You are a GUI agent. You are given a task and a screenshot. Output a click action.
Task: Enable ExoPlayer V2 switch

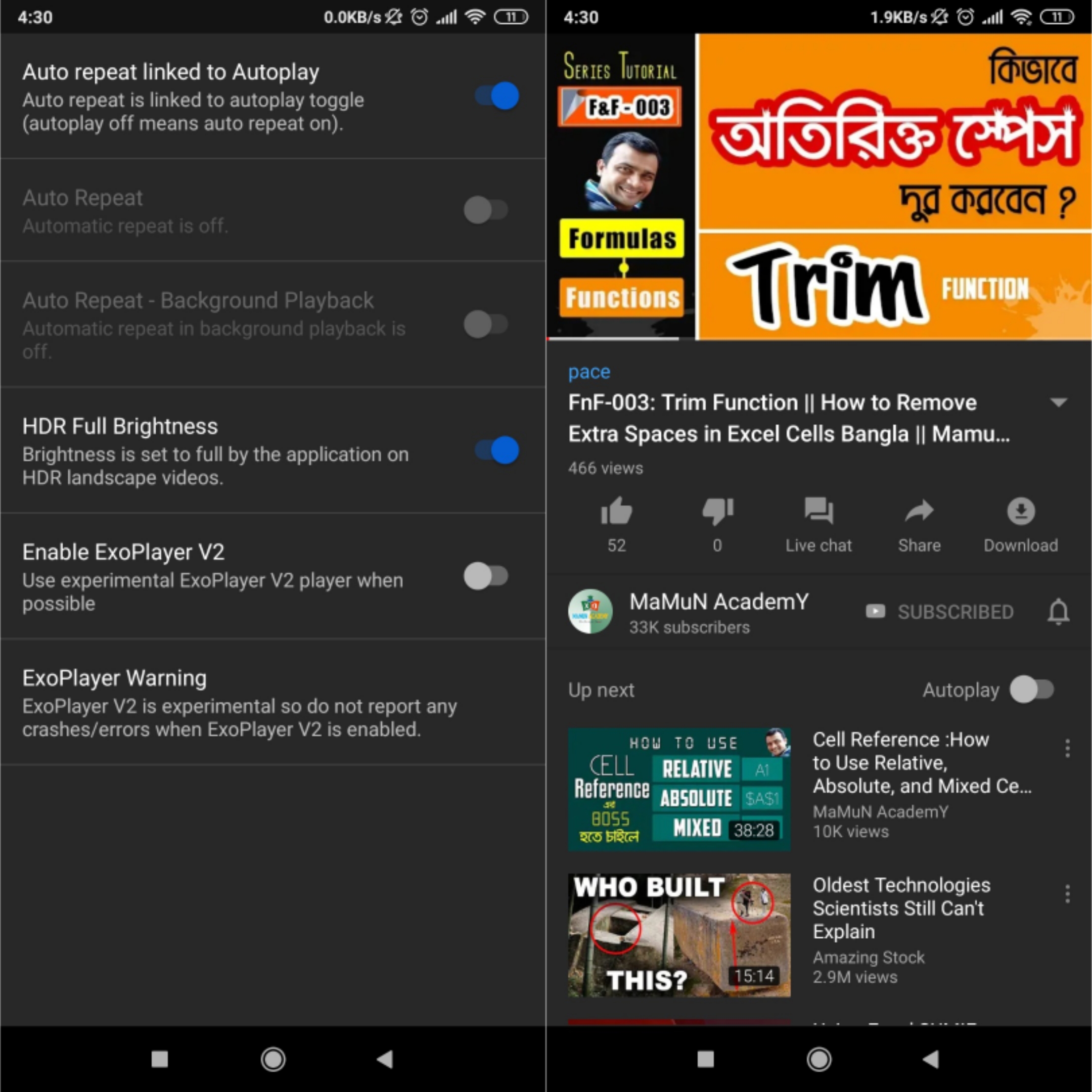tap(485, 576)
